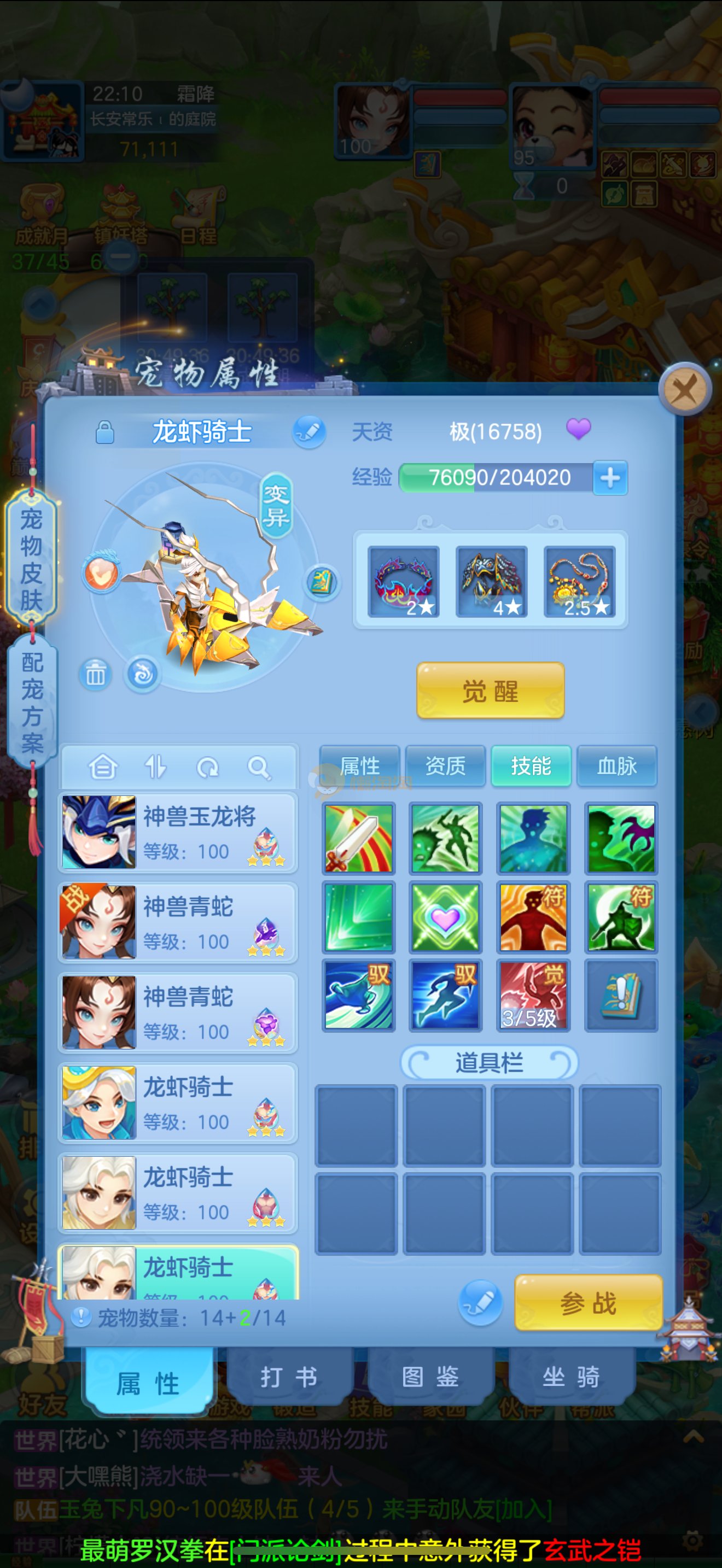Select 神兽玉龙将 from pet list
This screenshot has width=722, height=1568.
178,832
